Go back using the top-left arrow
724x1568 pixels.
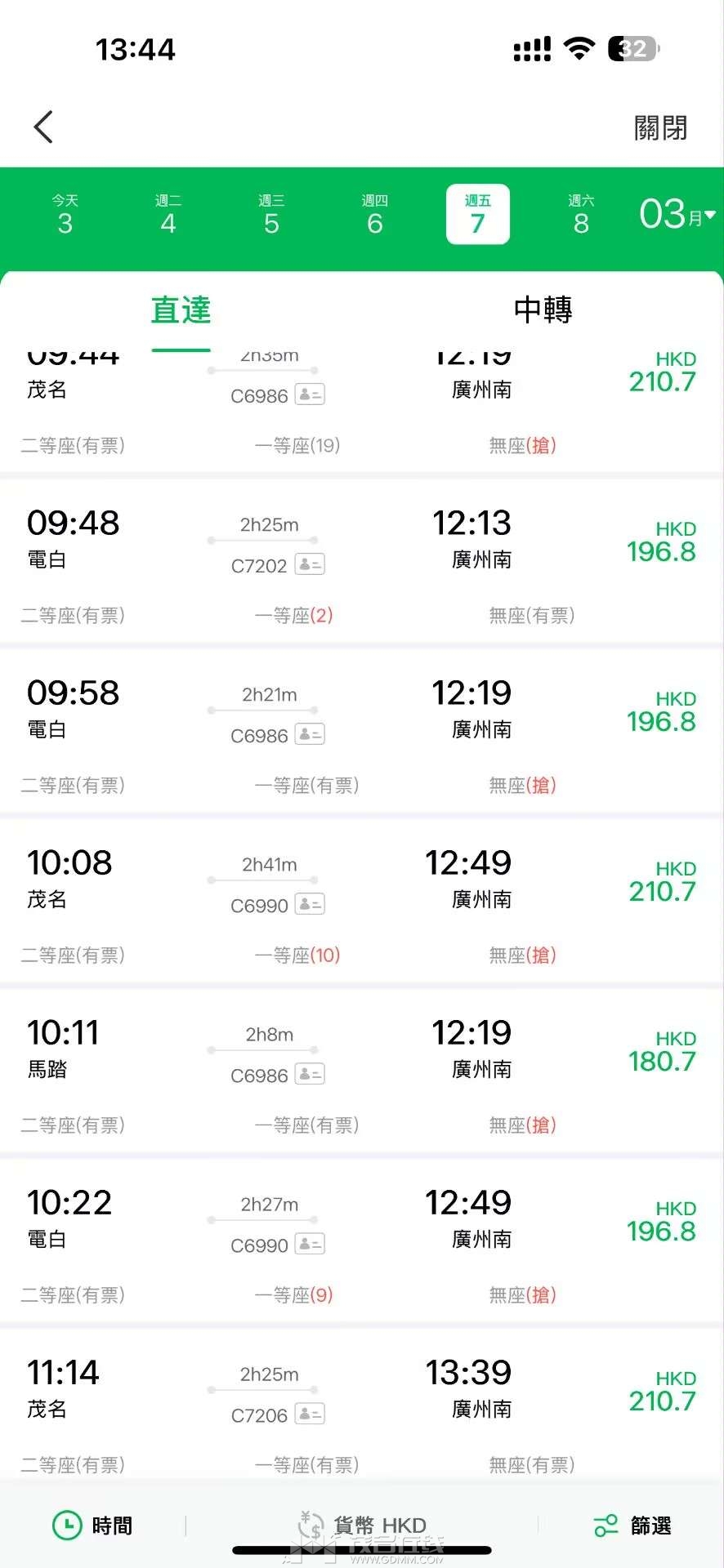(44, 127)
